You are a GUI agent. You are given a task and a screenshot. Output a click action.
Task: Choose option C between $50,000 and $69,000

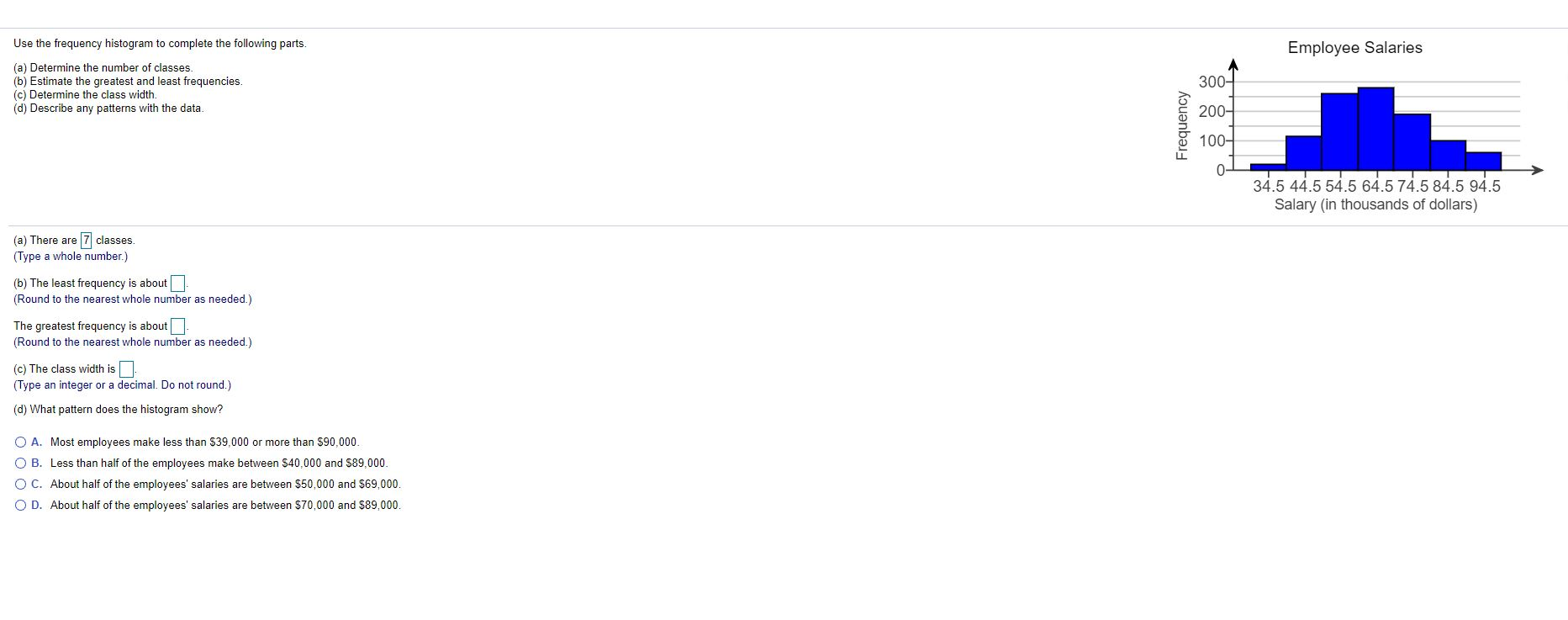(20, 485)
